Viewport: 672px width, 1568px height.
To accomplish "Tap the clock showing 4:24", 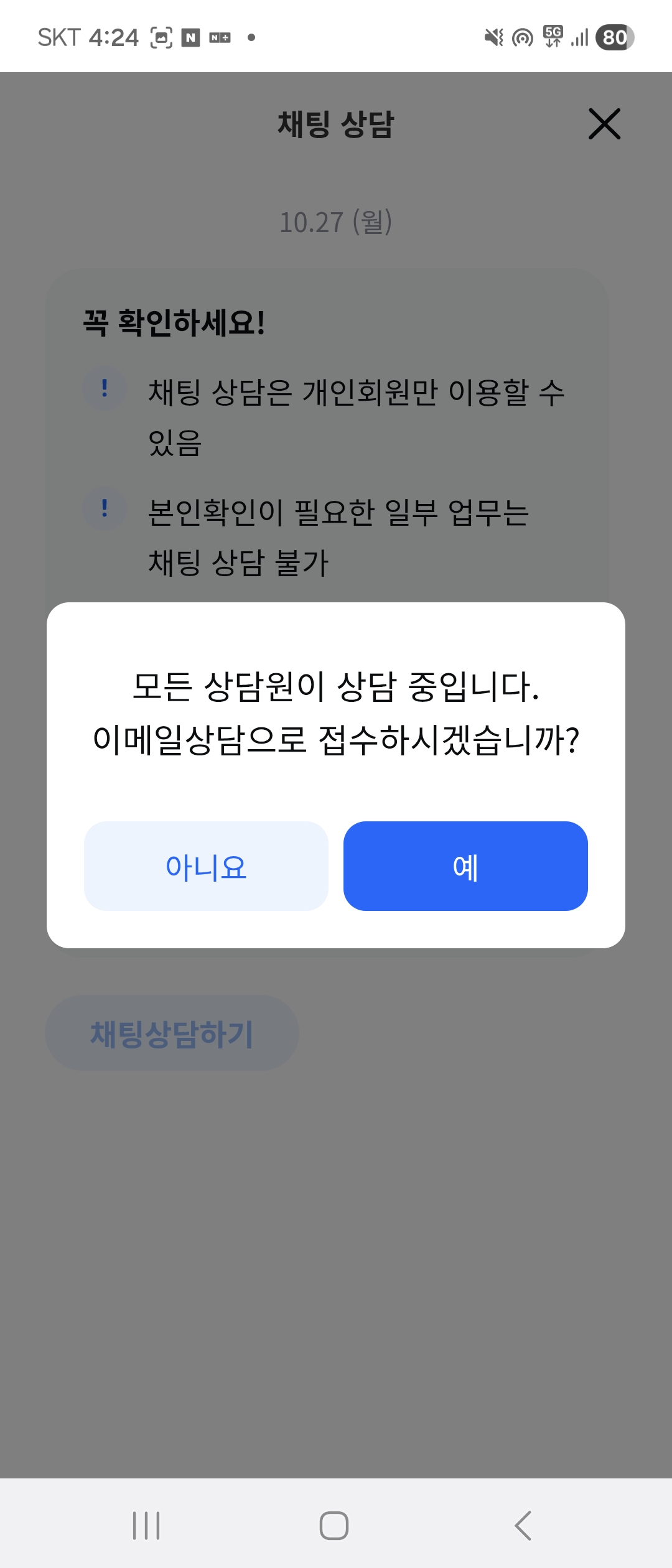I will point(115,37).
